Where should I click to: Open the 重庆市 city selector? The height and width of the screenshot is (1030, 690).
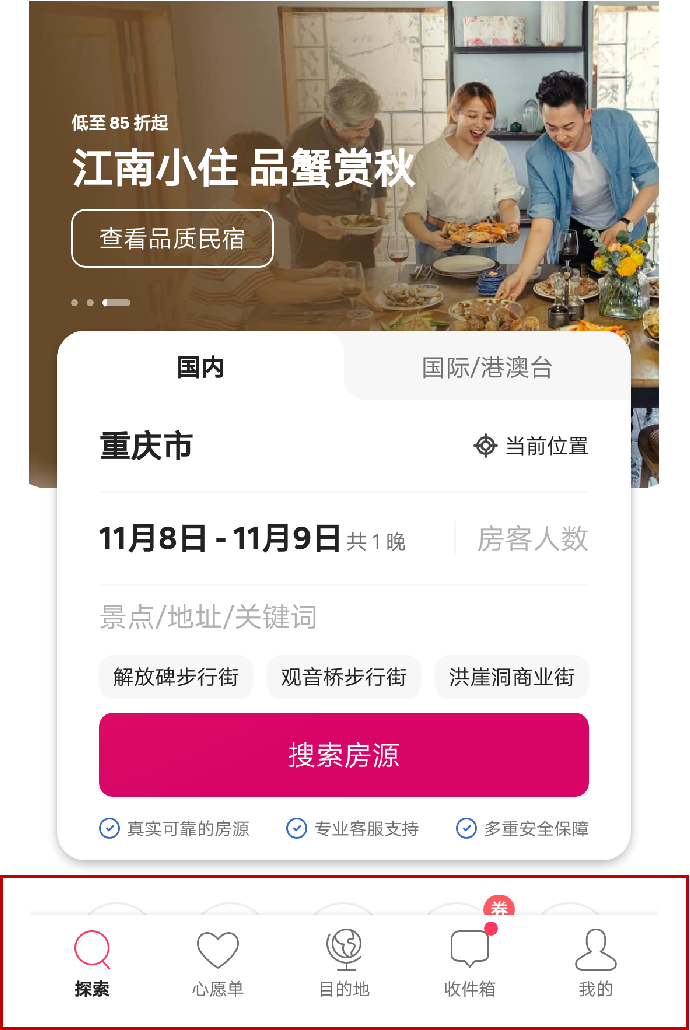(x=147, y=446)
